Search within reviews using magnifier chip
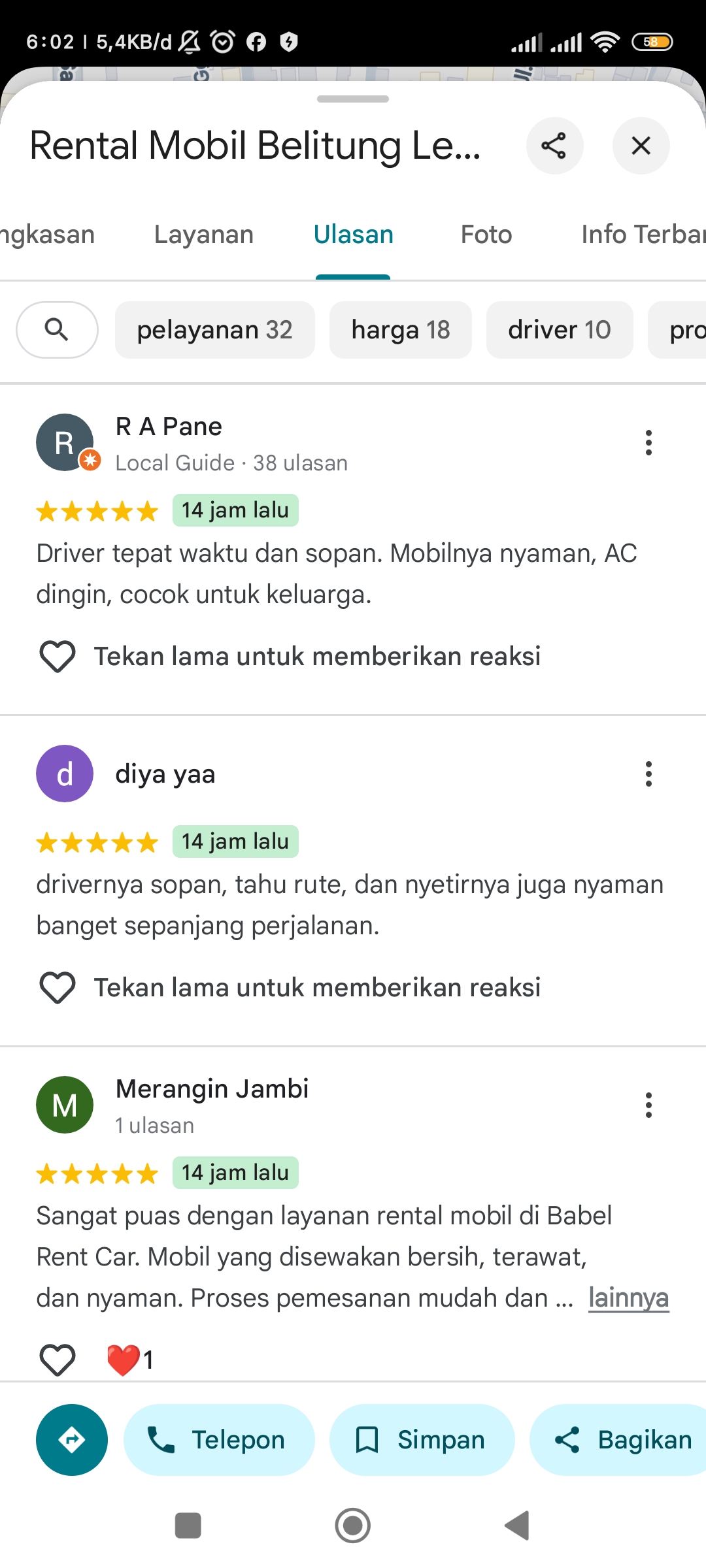Image resolution: width=706 pixels, height=1568 pixels. click(x=58, y=330)
